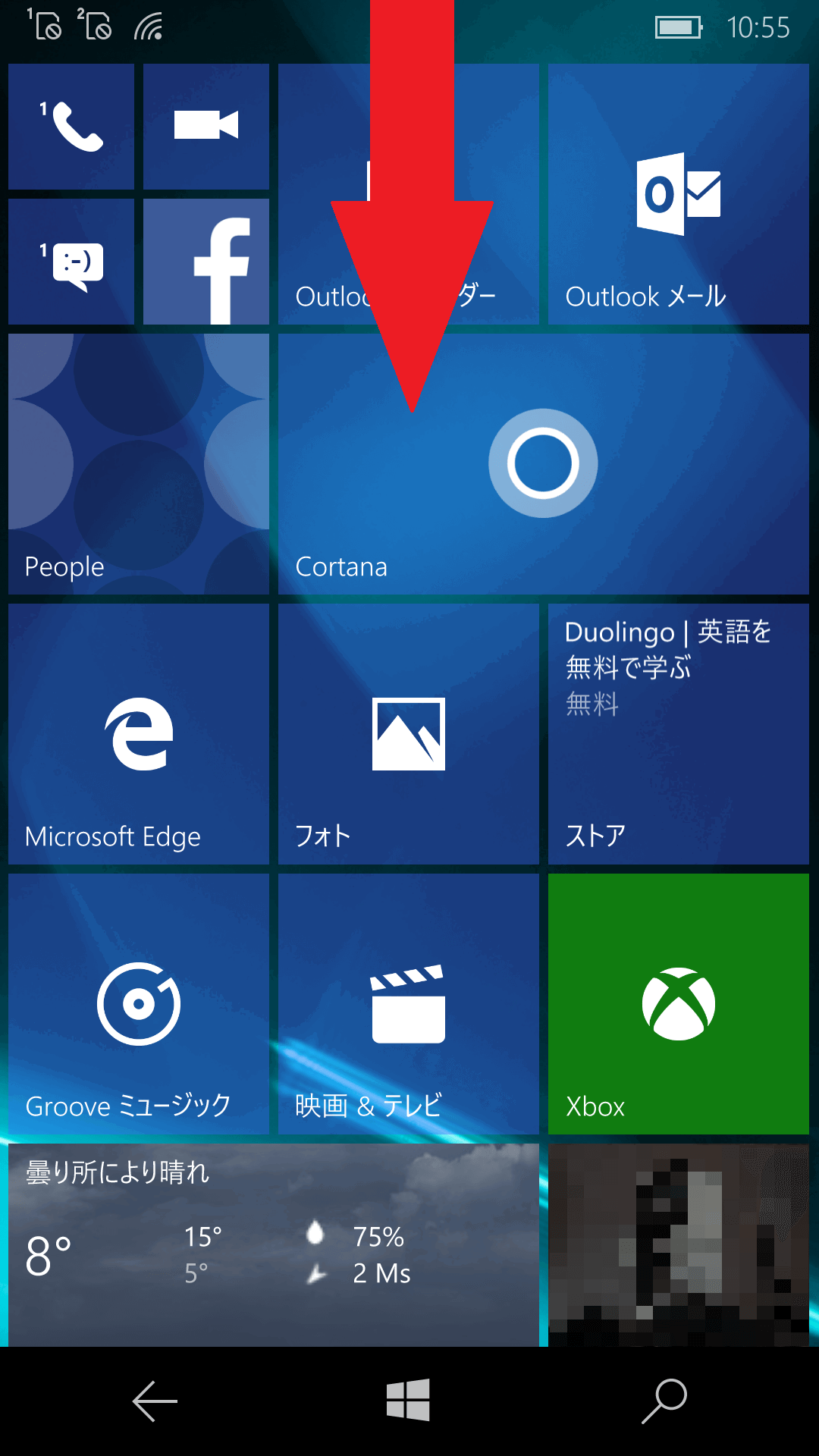Open the Phone dialer tile

point(71,126)
